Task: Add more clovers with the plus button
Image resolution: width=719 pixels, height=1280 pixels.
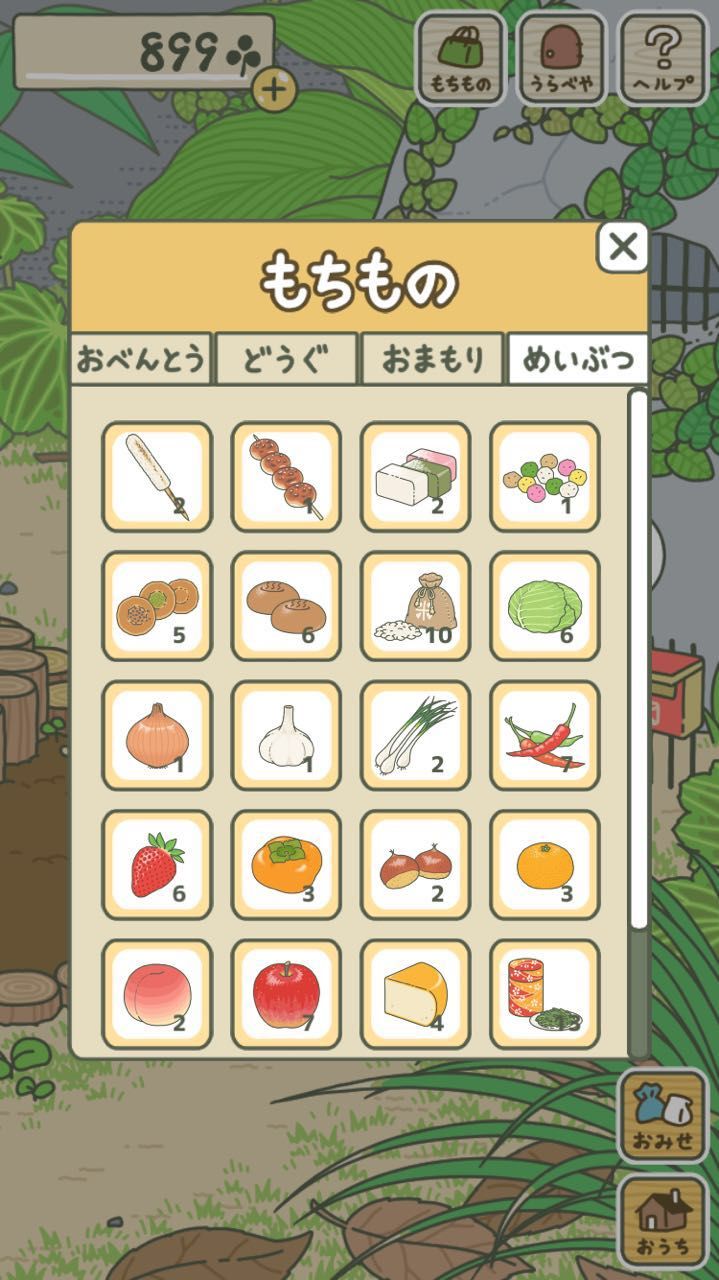Action: click(274, 91)
